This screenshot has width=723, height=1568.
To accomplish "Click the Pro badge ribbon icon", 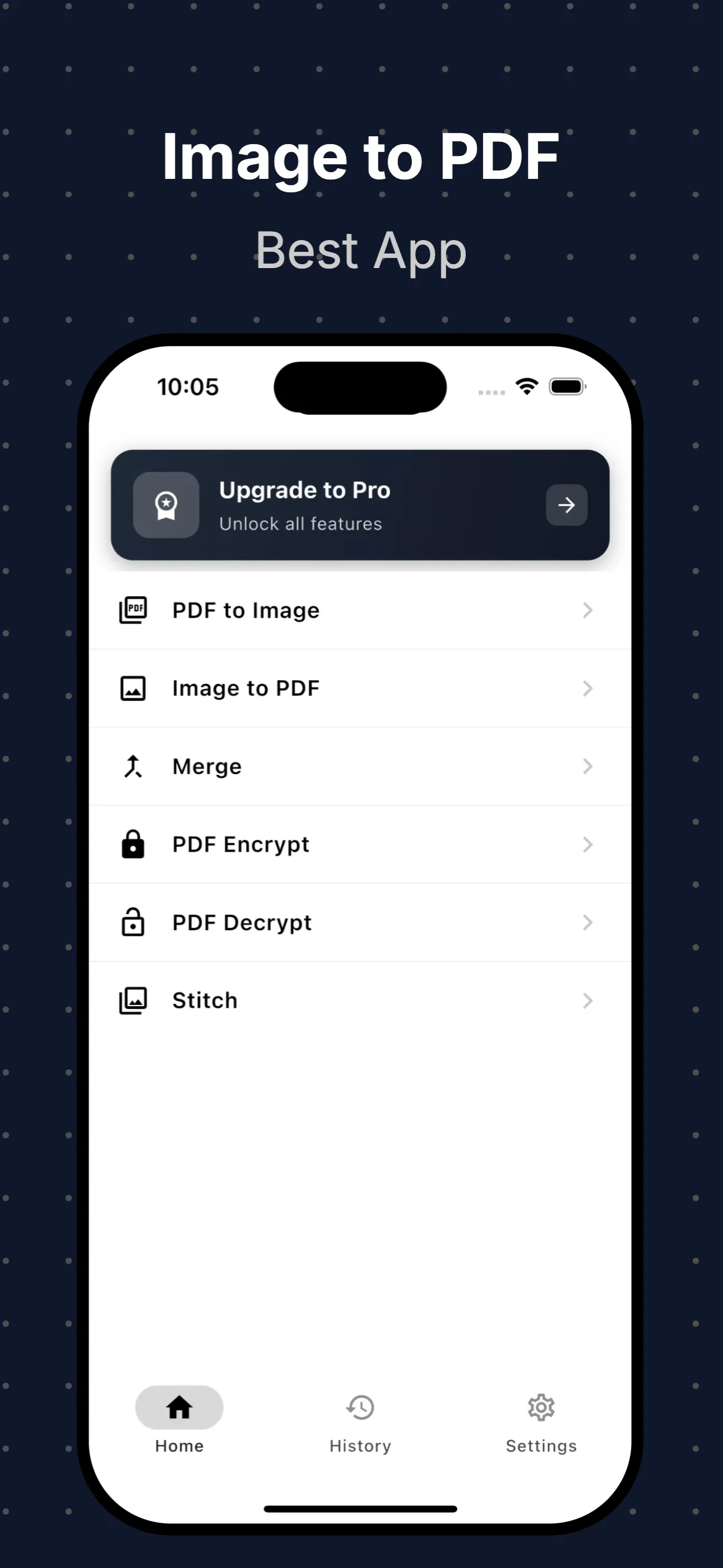I will (x=166, y=505).
